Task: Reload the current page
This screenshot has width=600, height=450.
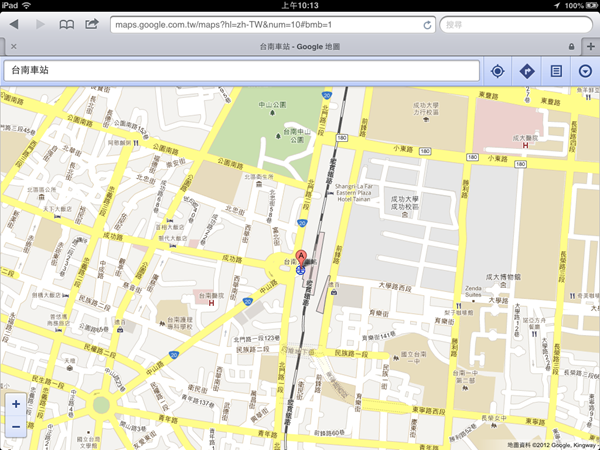Action: coord(428,23)
